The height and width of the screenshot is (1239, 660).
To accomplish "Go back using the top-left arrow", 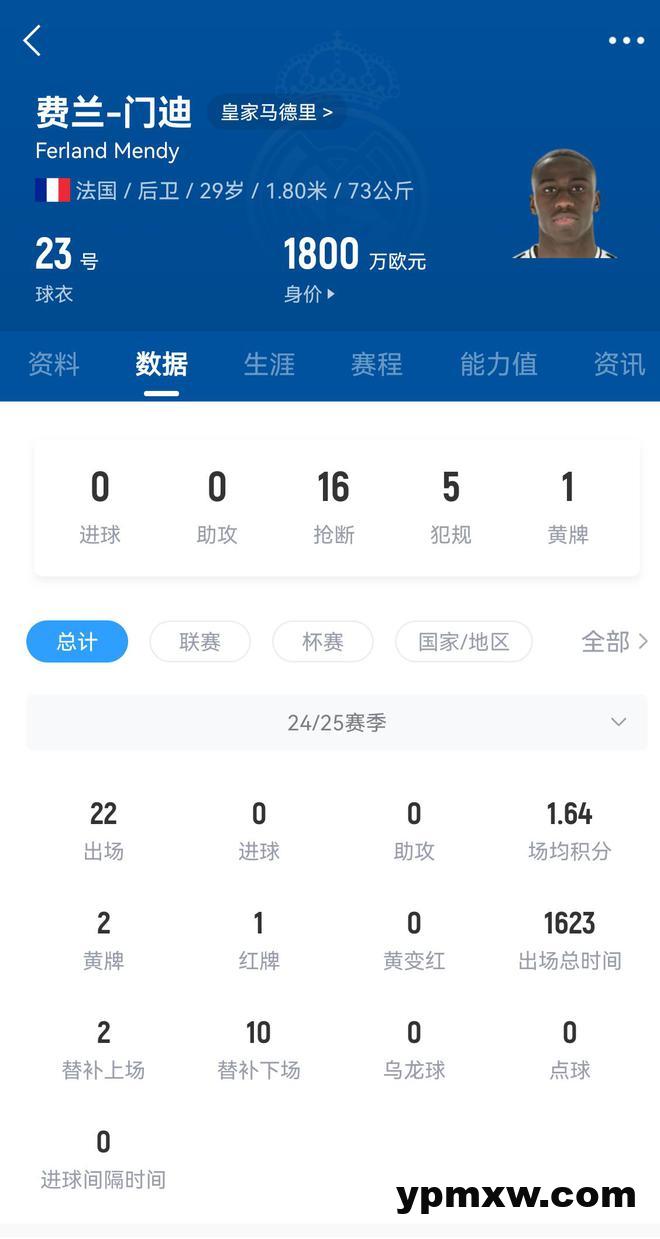I will pyautogui.click(x=32, y=41).
